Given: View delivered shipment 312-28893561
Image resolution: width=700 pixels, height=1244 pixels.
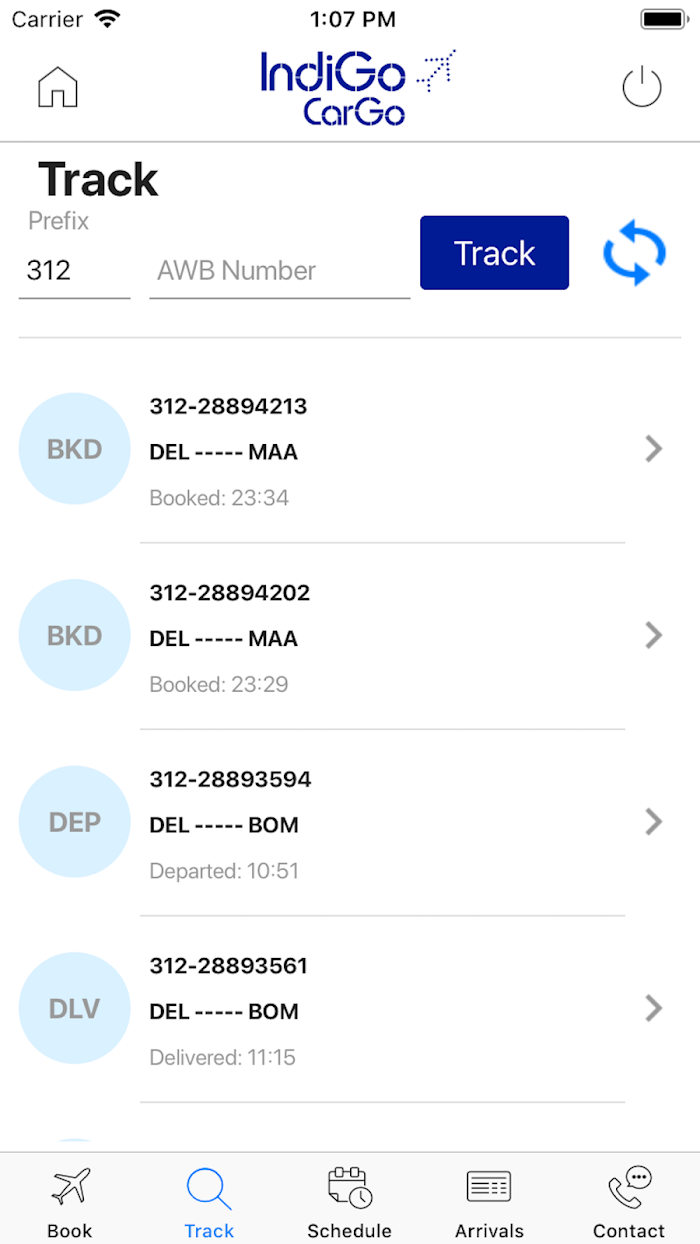Looking at the screenshot, I should (350, 1009).
